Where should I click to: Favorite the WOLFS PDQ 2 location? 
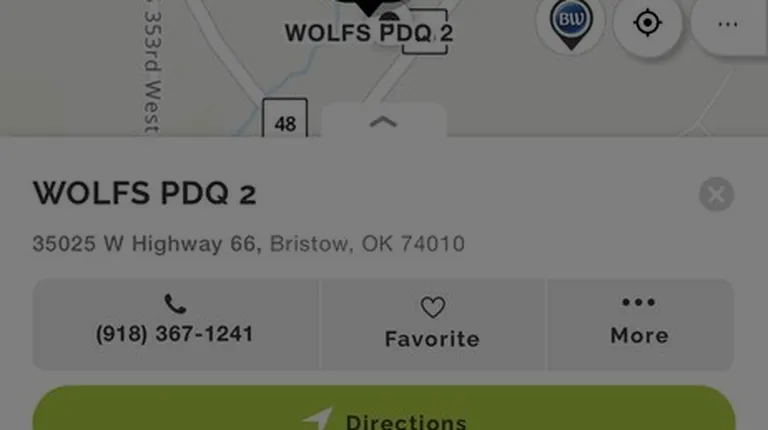pos(432,323)
